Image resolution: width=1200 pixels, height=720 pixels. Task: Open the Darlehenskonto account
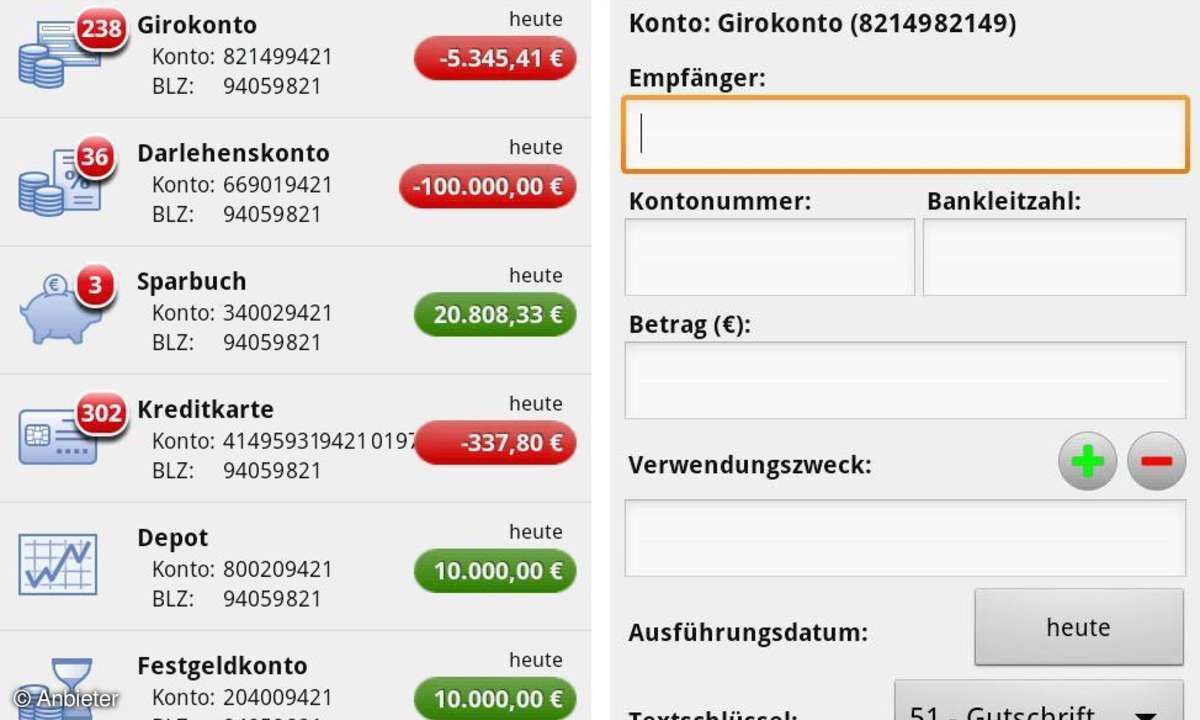[x=295, y=183]
